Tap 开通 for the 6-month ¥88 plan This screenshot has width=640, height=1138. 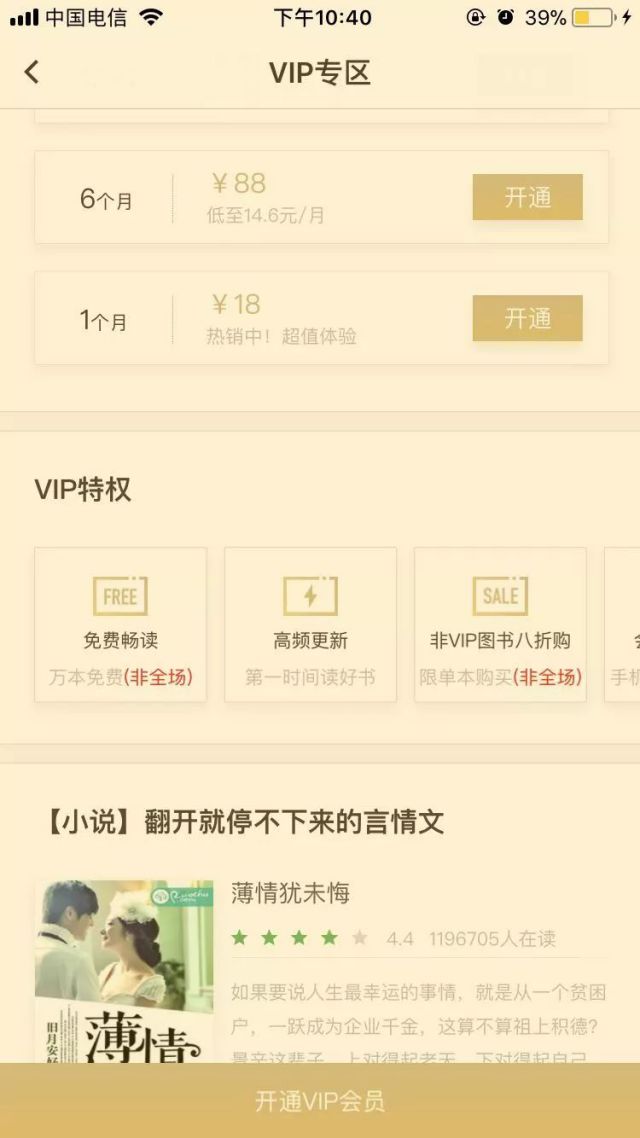[x=527, y=197]
